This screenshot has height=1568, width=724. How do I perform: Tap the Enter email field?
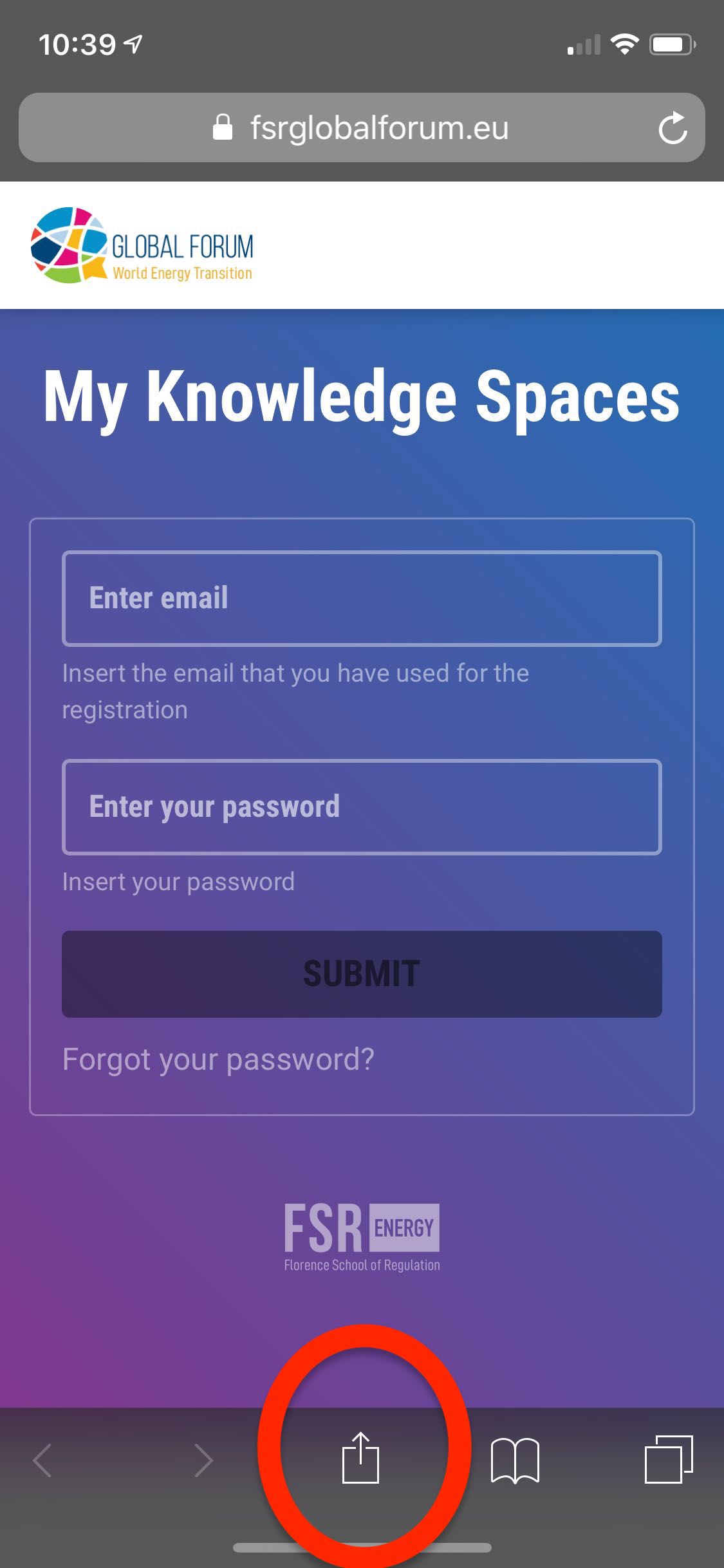click(362, 599)
